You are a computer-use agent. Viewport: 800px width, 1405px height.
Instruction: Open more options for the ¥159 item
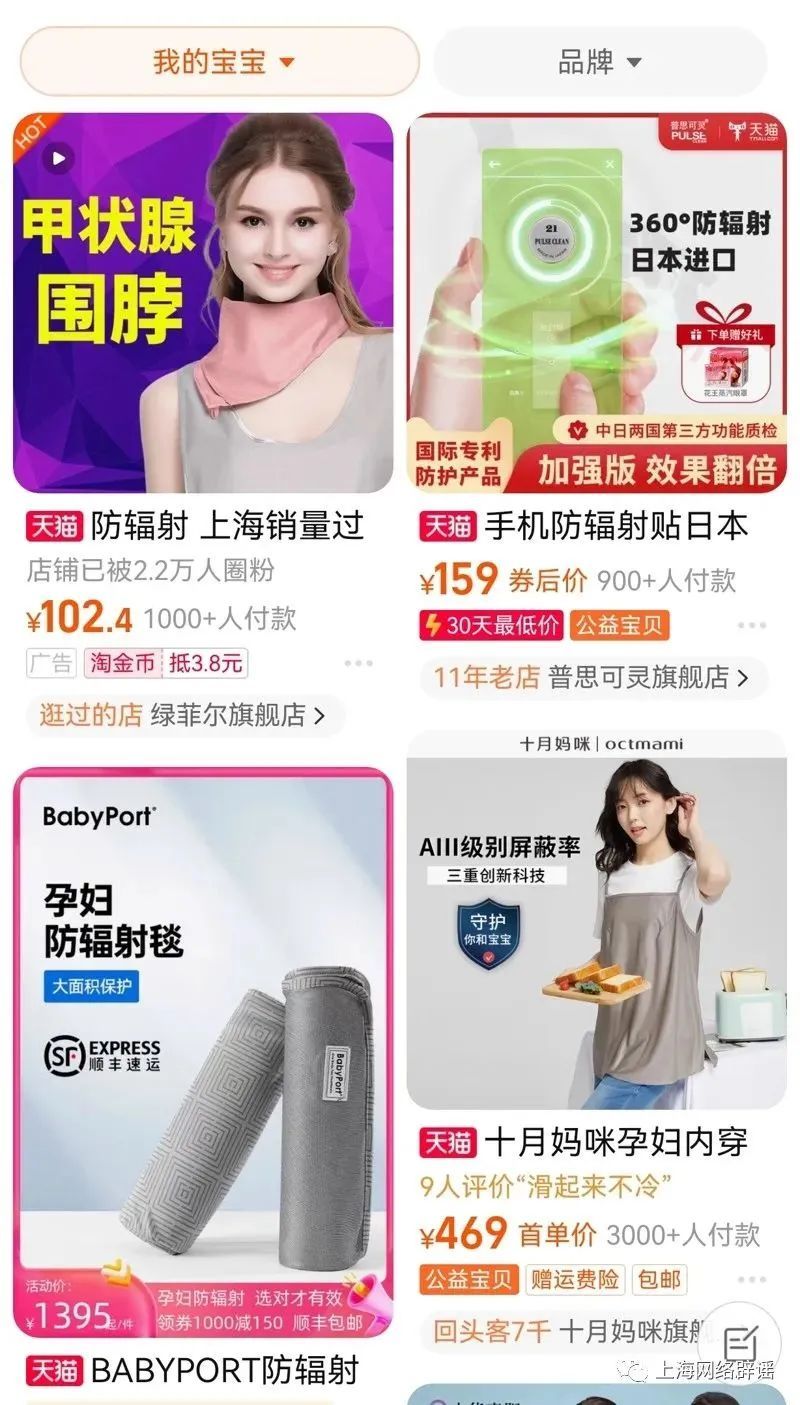(751, 626)
